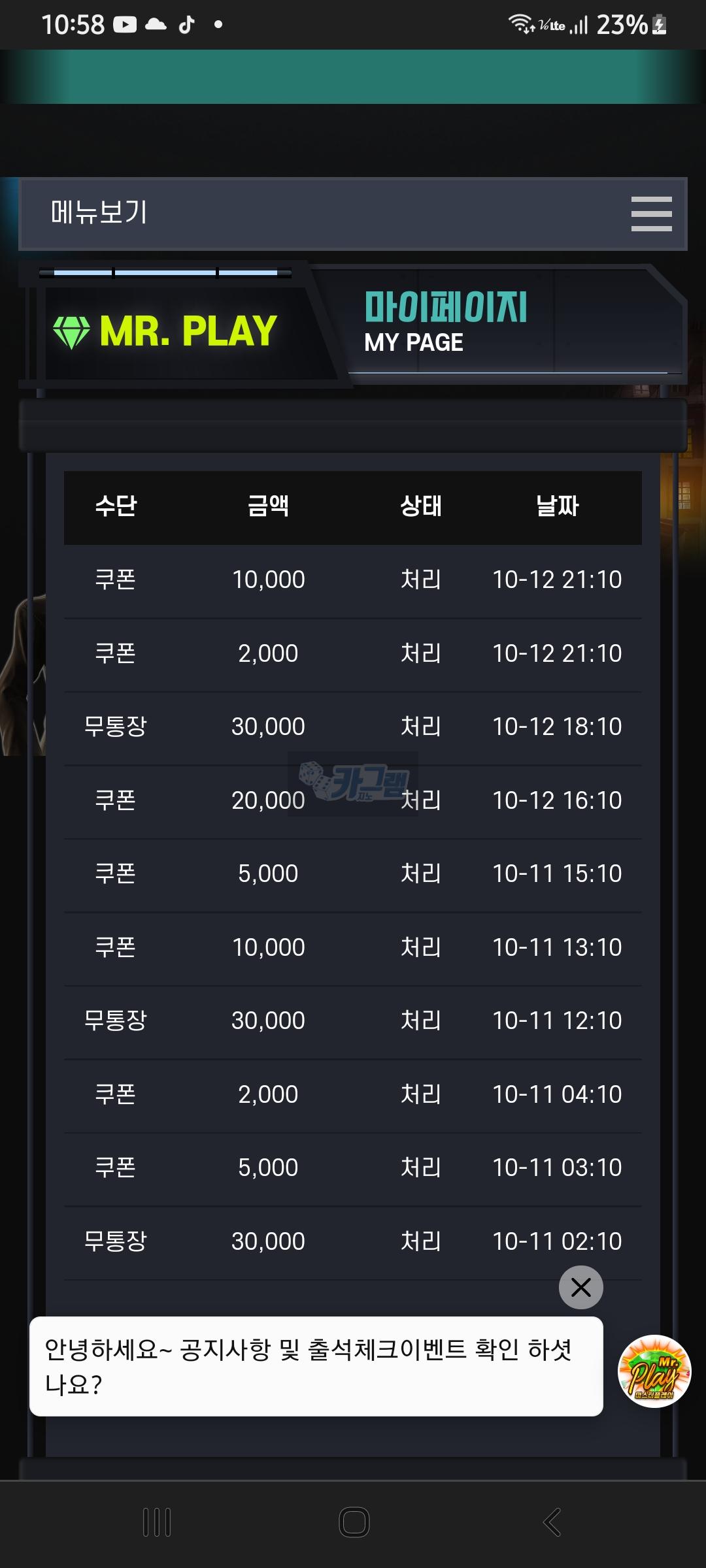Screen dimensions: 706x1568
Task: Open the 메뉴보기 hamburger menu
Action: click(651, 214)
